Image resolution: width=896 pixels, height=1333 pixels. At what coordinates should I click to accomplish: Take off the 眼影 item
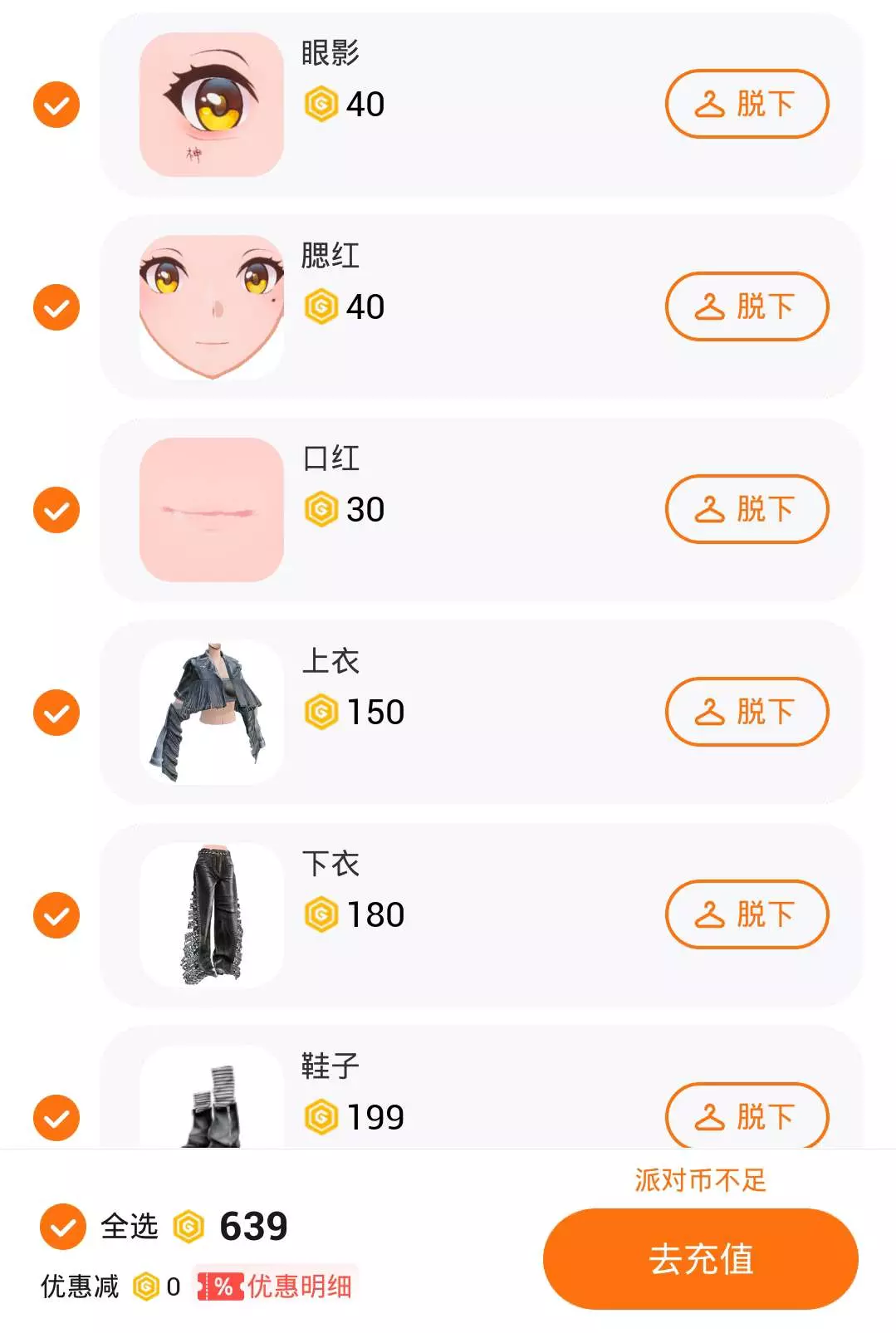point(747,104)
